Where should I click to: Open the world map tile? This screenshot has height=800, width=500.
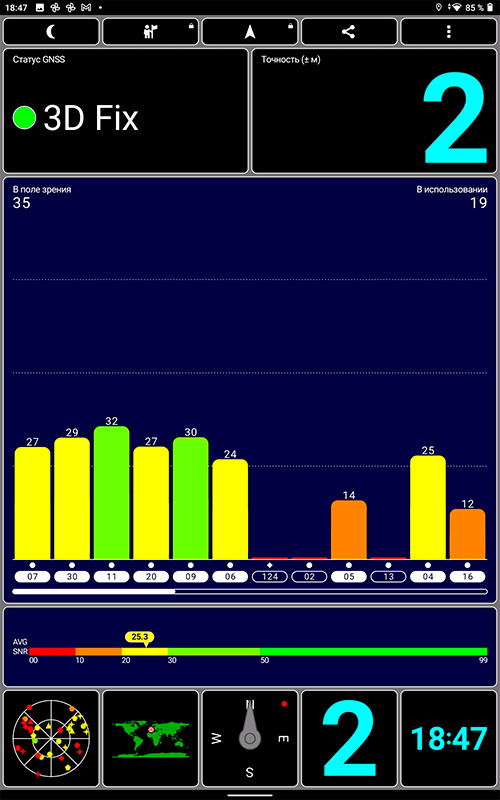pyautogui.click(x=151, y=738)
